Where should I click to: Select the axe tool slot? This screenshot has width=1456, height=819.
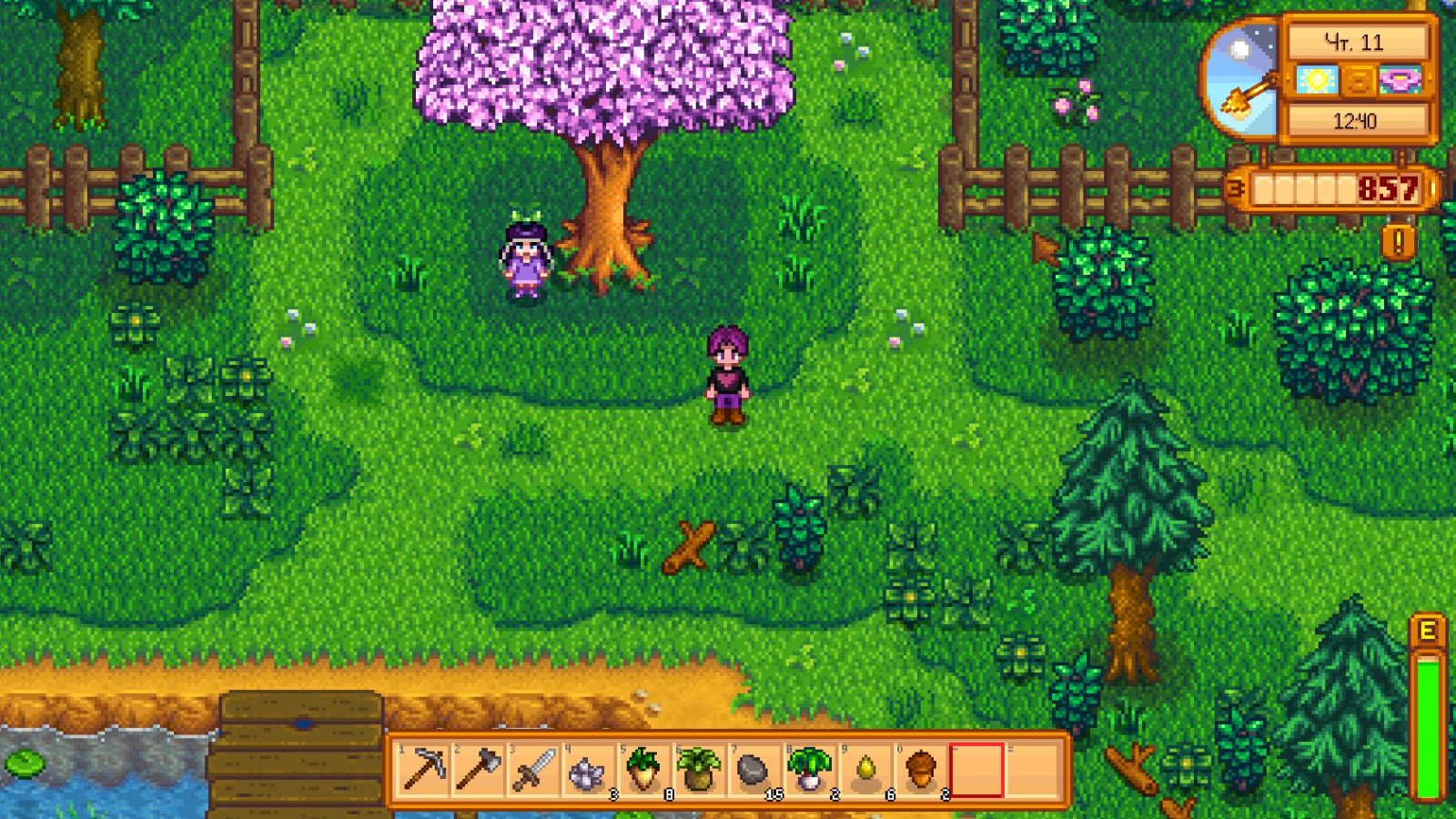(x=479, y=770)
